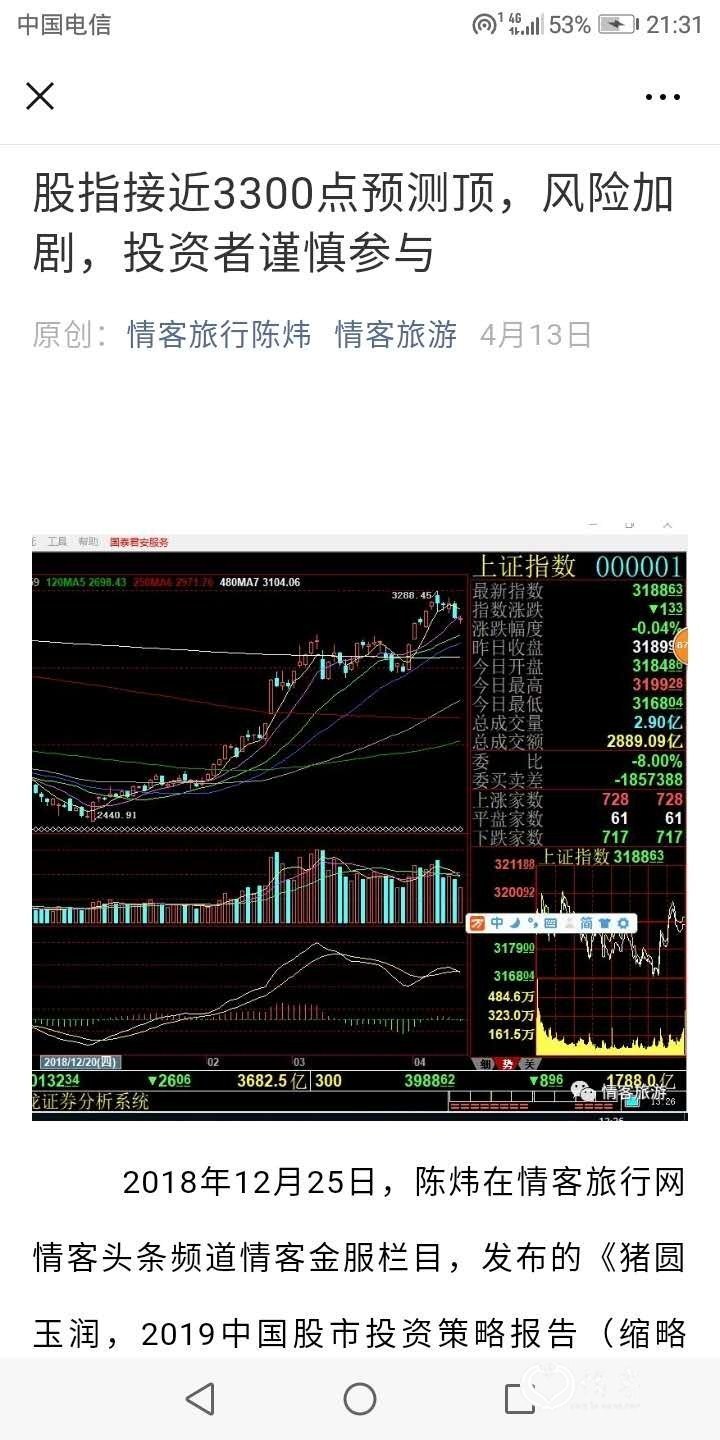Open the three-dot overflow menu
This screenshot has height=1440, width=720.
pyautogui.click(x=663, y=97)
